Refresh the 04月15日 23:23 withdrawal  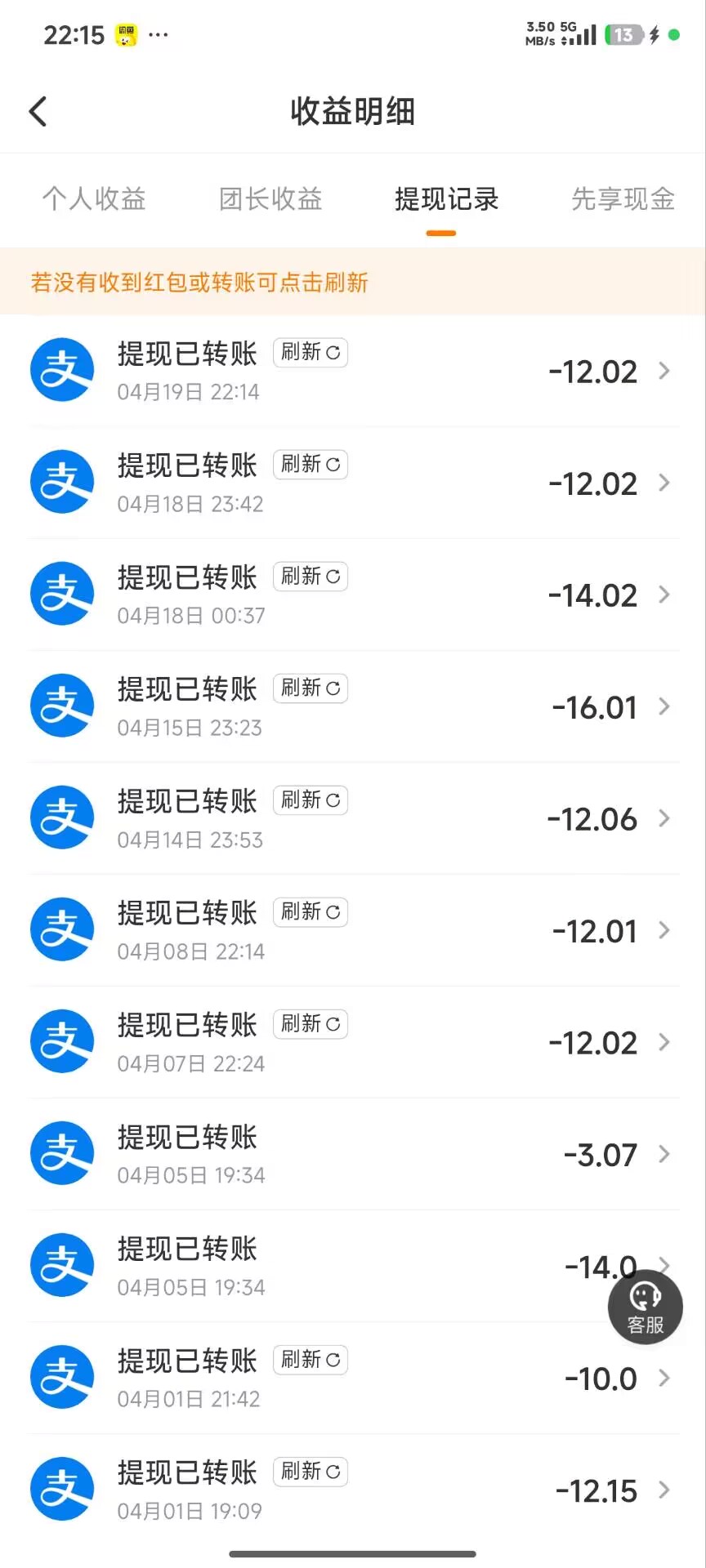pos(310,688)
